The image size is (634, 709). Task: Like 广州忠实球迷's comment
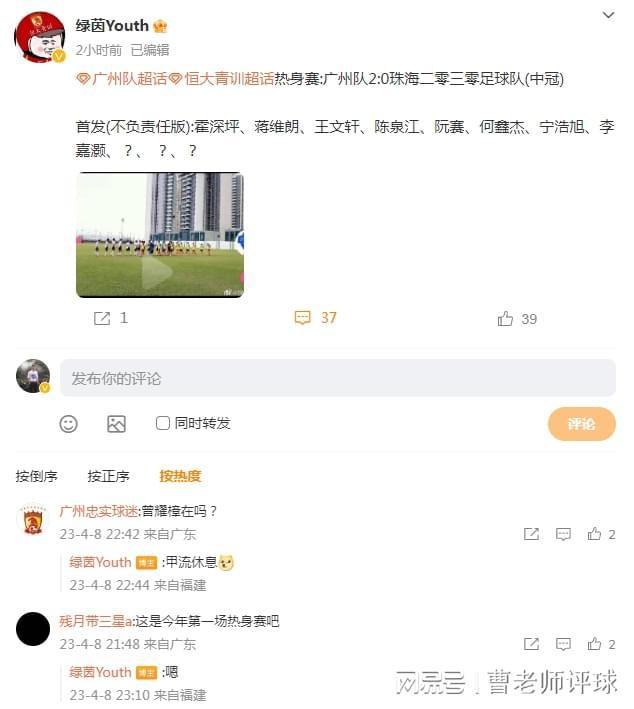(x=595, y=534)
